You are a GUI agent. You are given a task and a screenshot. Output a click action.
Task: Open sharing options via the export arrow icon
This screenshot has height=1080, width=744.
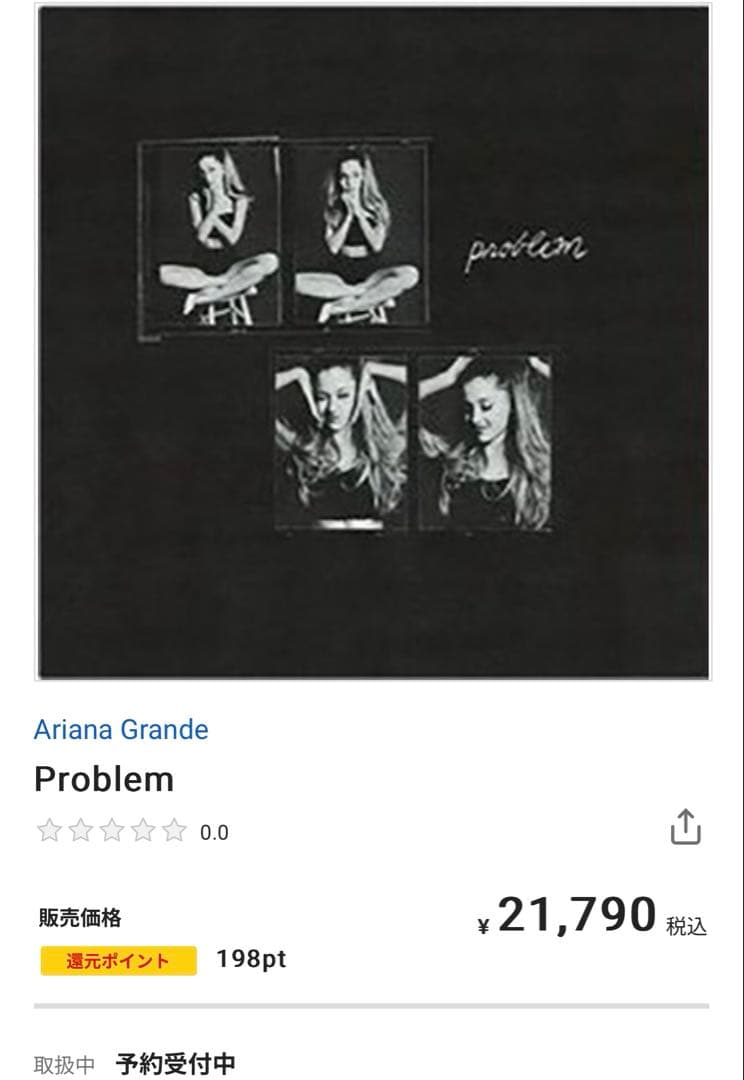(x=686, y=827)
